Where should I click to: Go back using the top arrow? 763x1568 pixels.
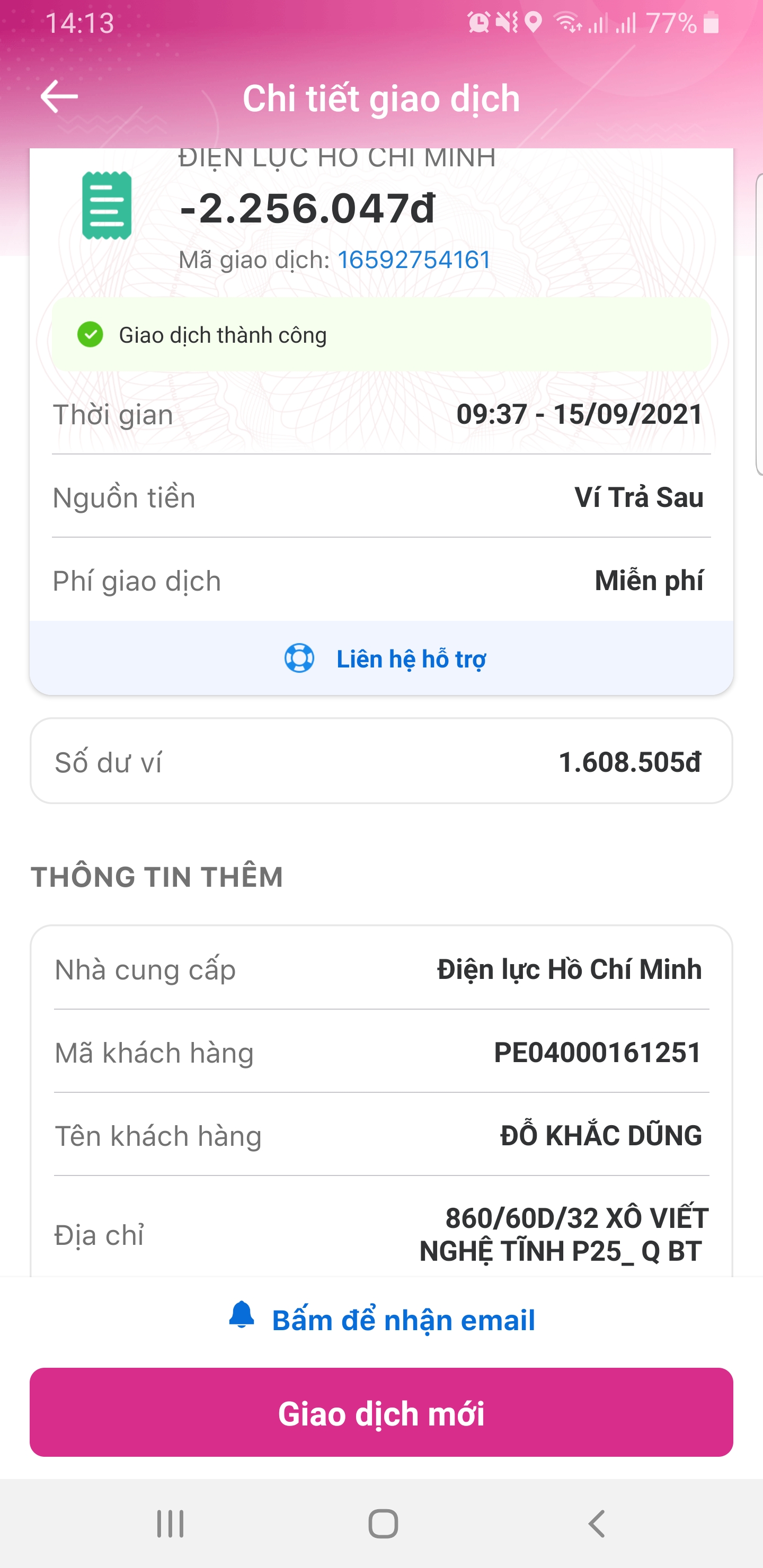coord(59,97)
